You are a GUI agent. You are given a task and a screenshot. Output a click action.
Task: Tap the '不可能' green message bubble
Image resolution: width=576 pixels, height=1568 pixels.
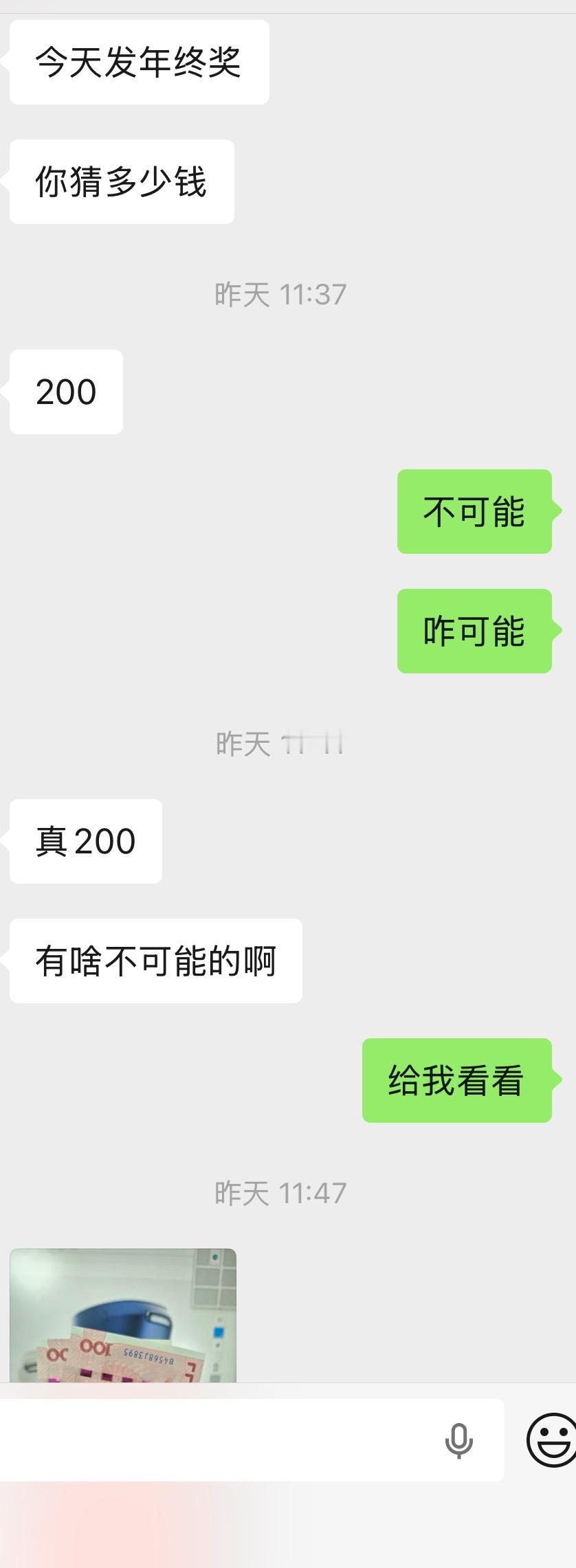coord(474,511)
